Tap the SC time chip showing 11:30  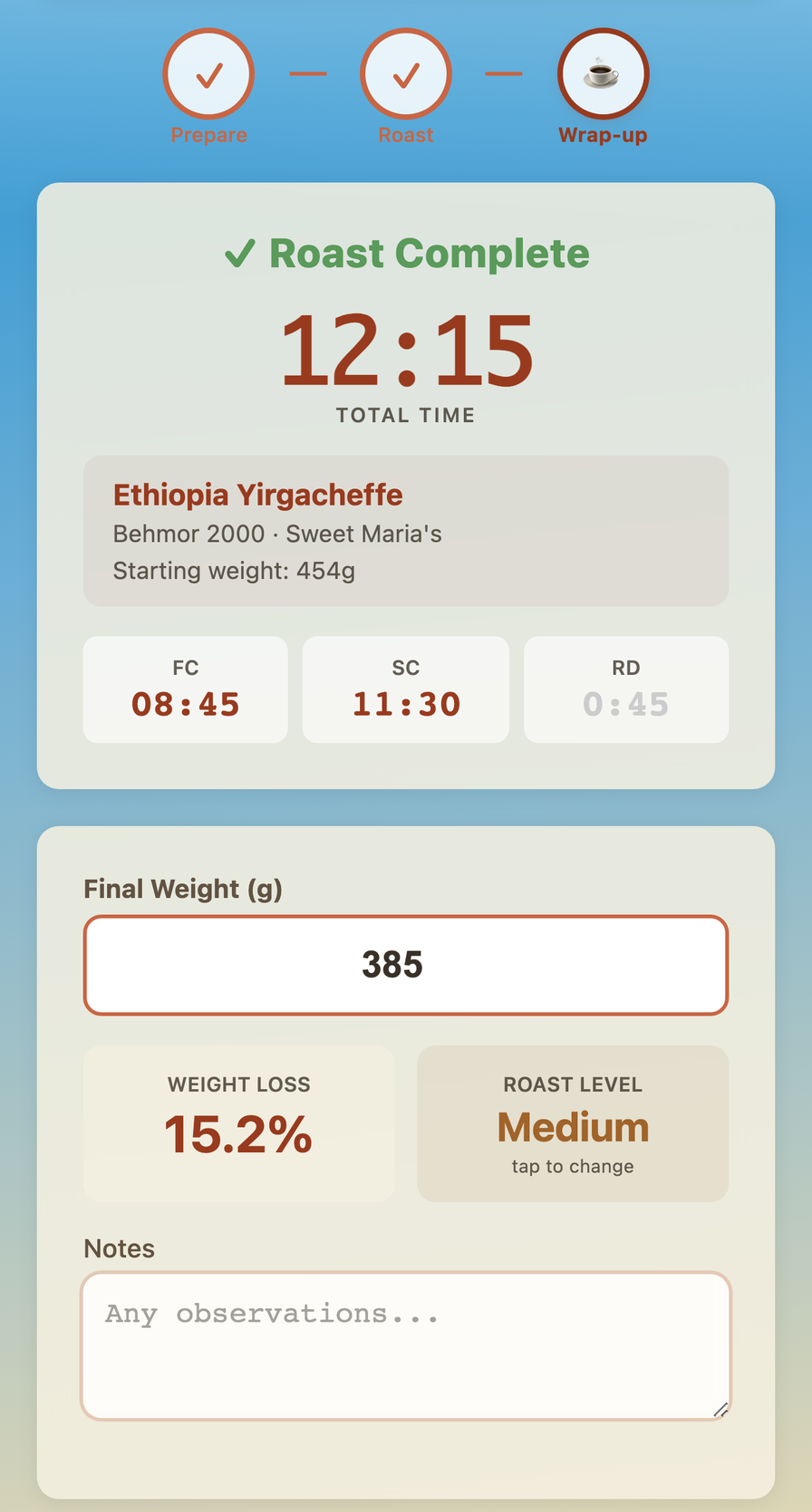[405, 689]
